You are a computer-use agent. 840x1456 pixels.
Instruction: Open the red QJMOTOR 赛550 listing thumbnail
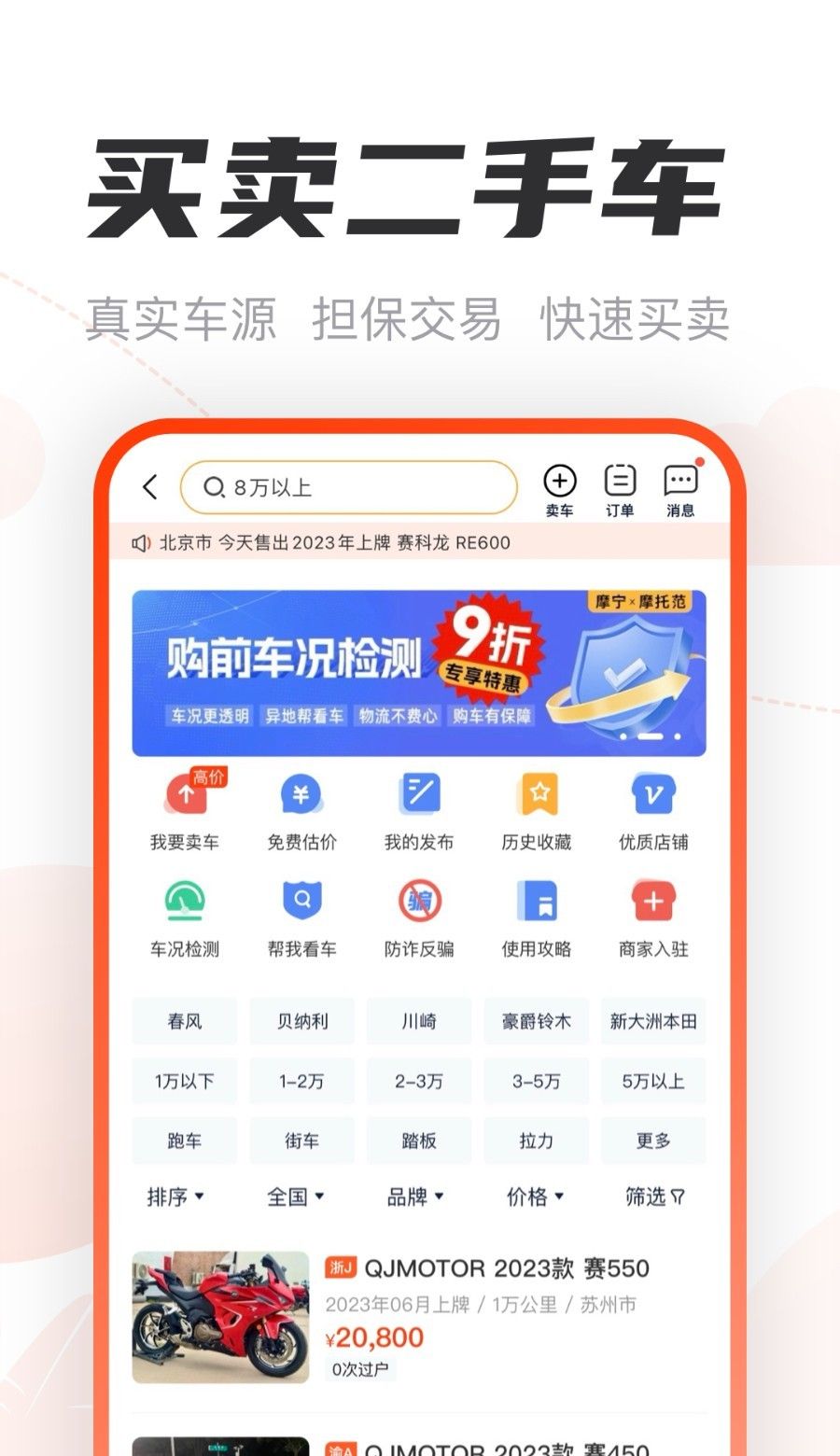click(x=219, y=1317)
